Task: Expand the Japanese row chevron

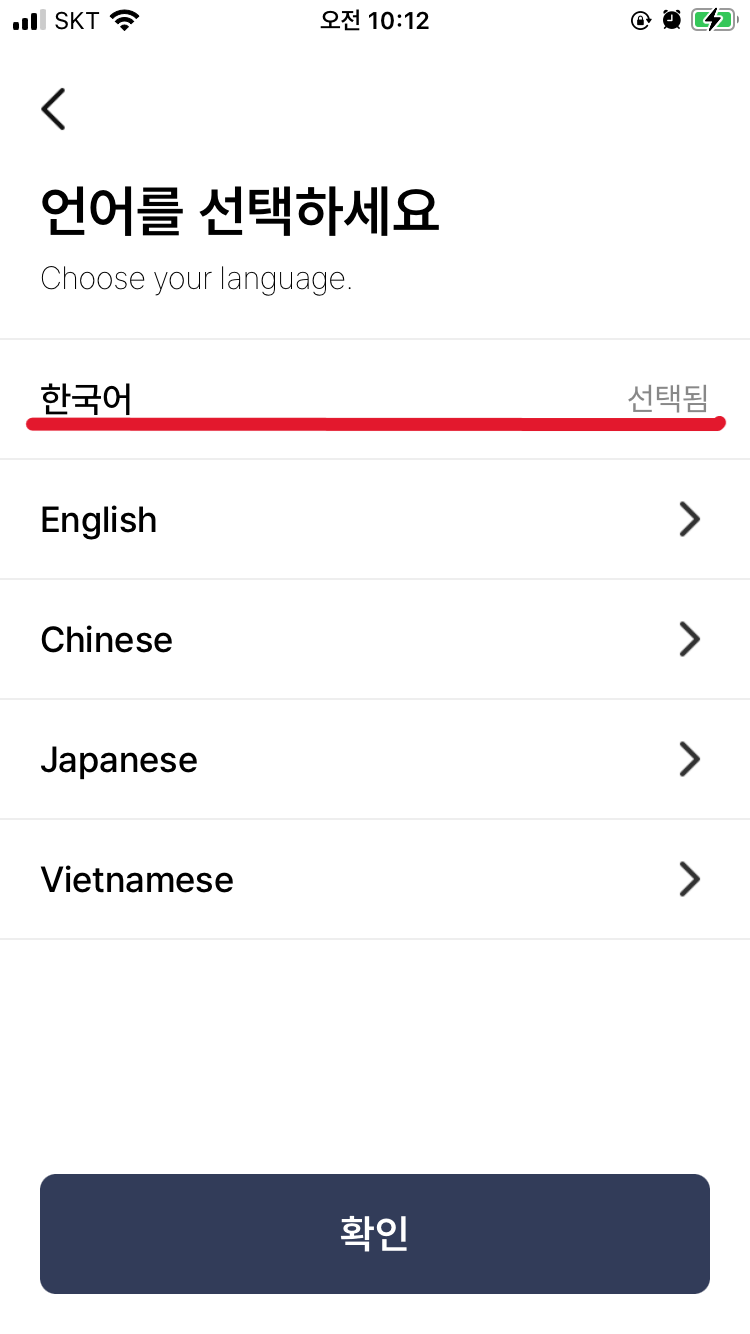Action: click(689, 759)
